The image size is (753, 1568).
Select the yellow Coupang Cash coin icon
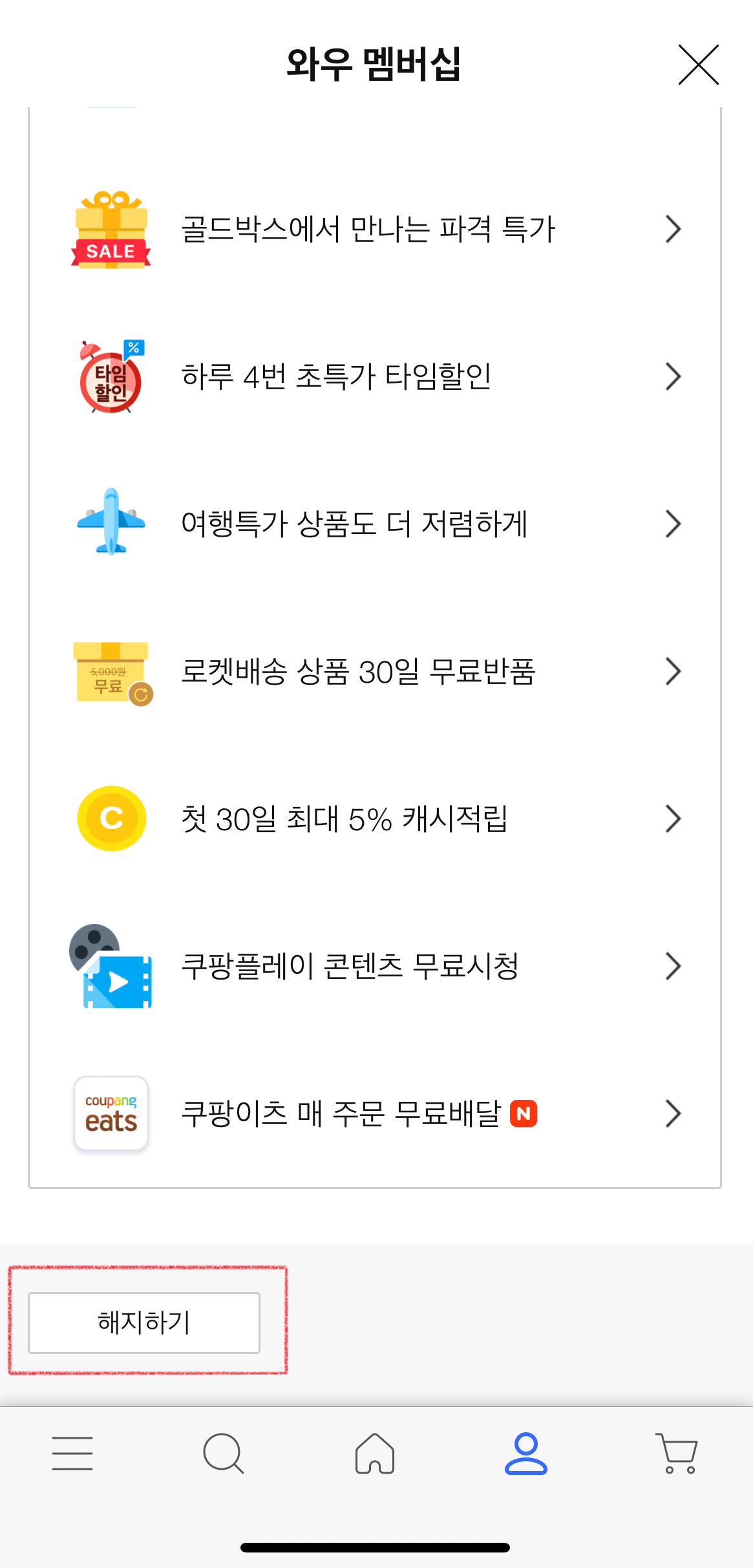(111, 819)
